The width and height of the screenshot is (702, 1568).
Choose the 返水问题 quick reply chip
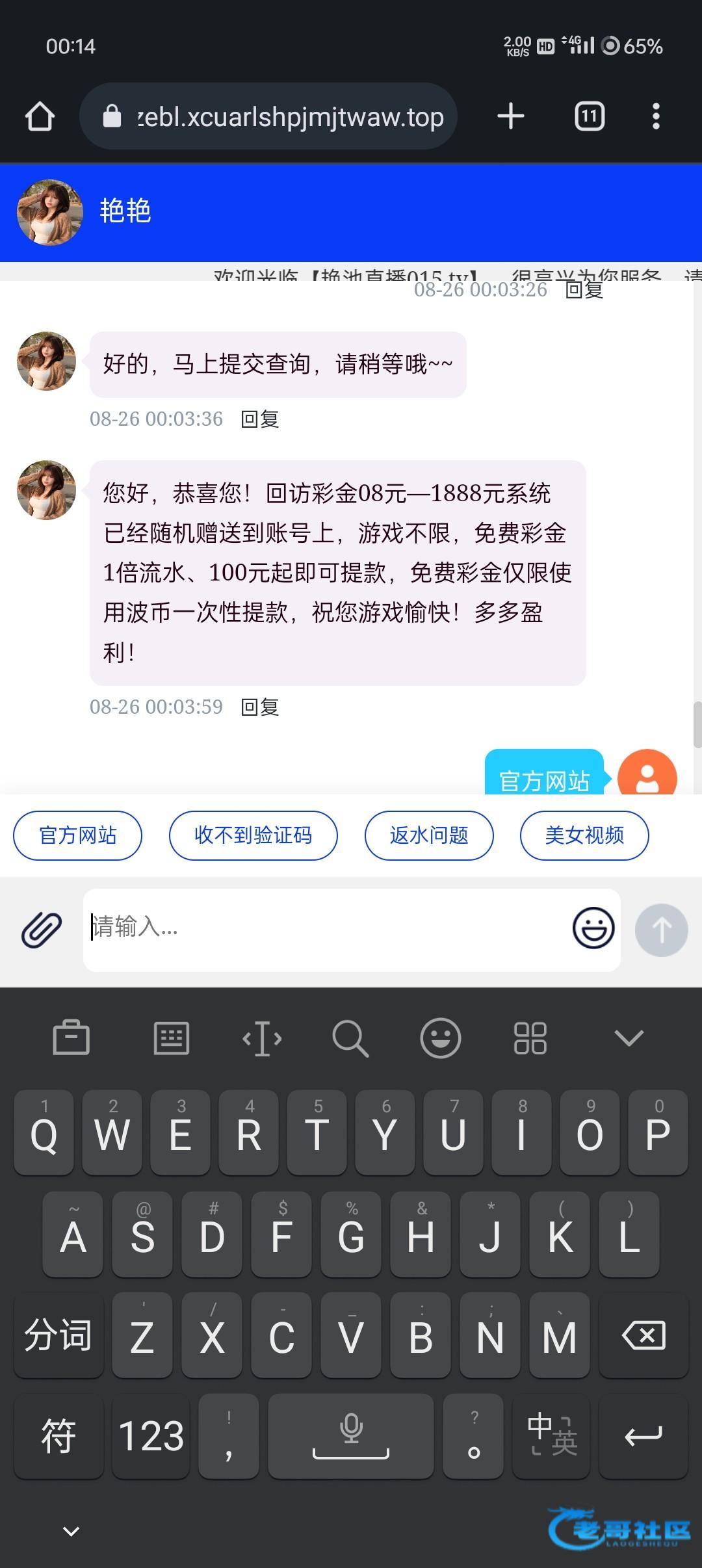click(429, 835)
